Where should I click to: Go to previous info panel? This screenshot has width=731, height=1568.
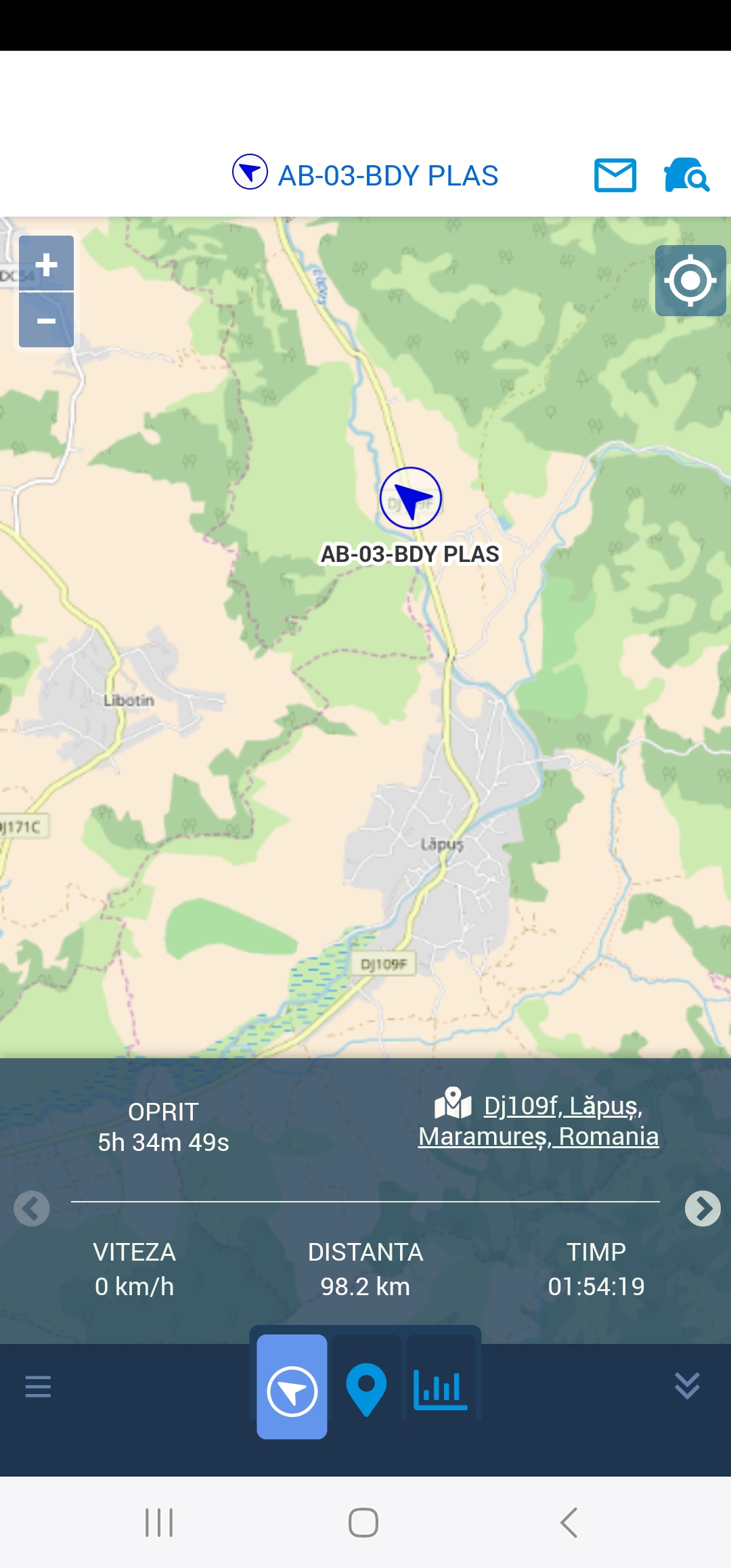tap(32, 1208)
